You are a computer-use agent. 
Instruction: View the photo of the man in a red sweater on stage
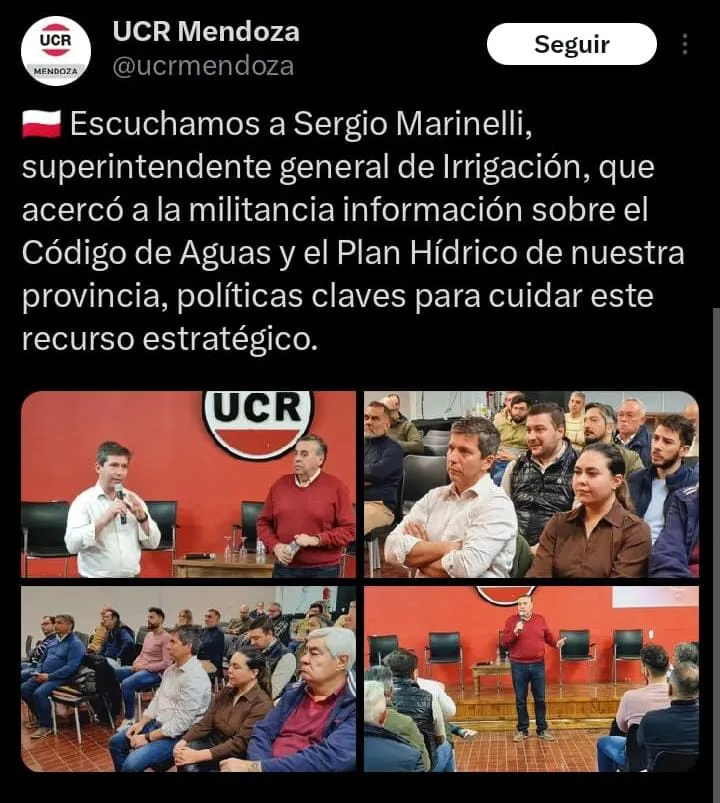[x=531, y=678]
